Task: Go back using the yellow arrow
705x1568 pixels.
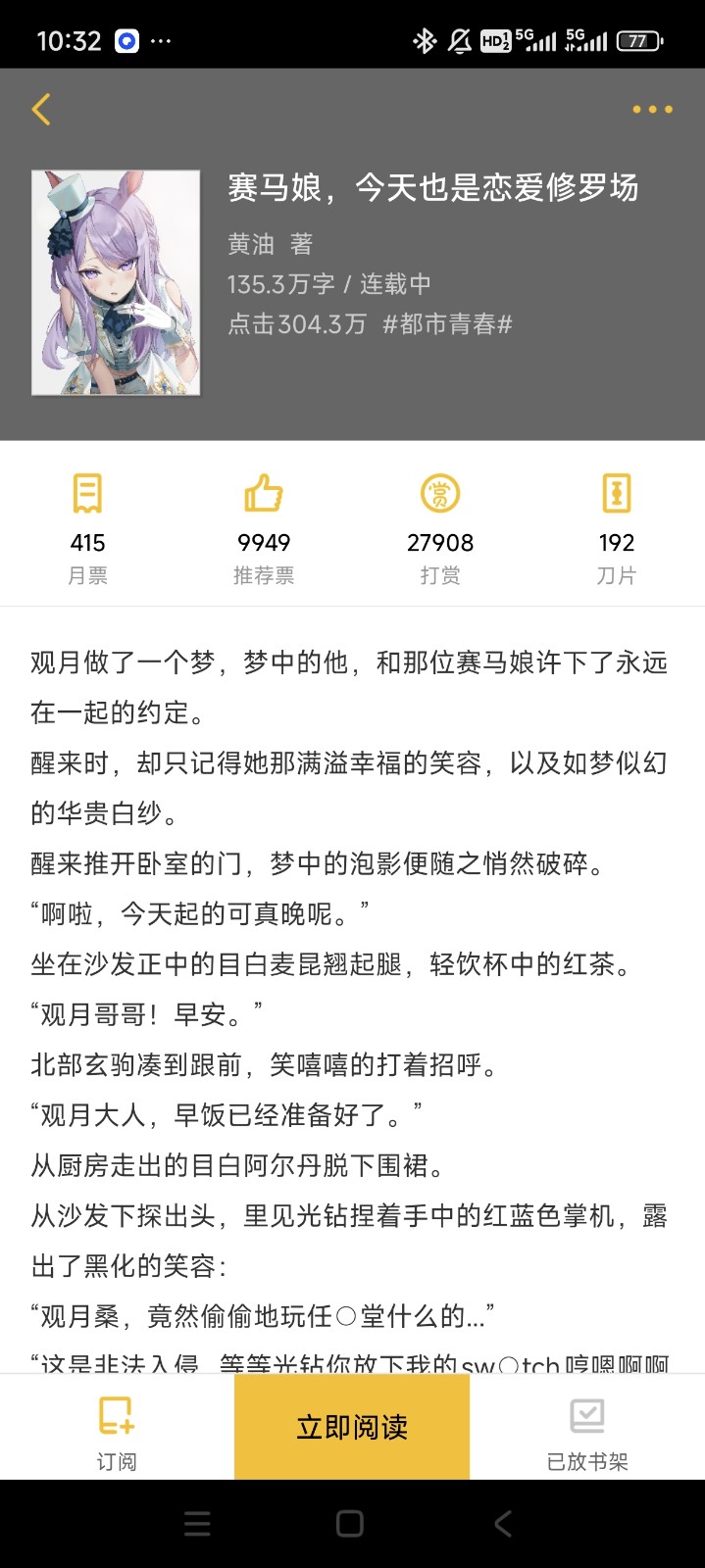Action: pos(41,109)
